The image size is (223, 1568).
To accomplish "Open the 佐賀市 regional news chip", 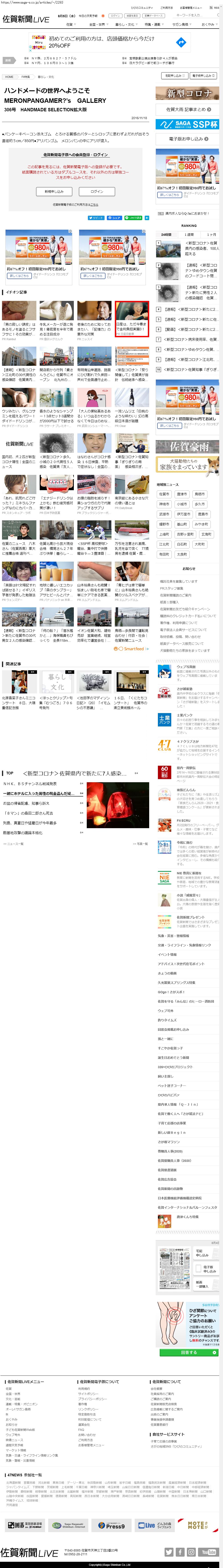I will [165, 494].
